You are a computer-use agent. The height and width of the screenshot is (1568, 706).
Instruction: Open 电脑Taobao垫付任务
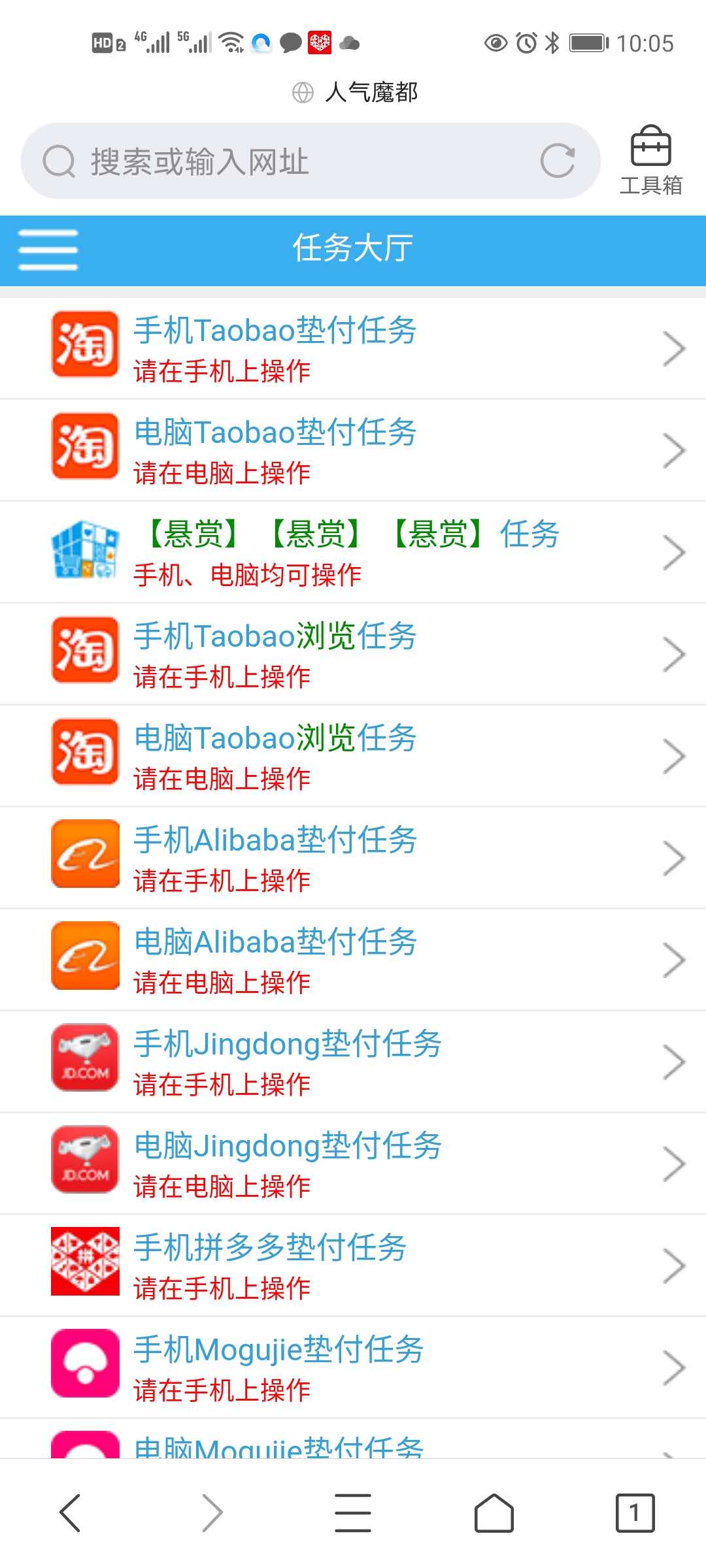click(x=353, y=450)
